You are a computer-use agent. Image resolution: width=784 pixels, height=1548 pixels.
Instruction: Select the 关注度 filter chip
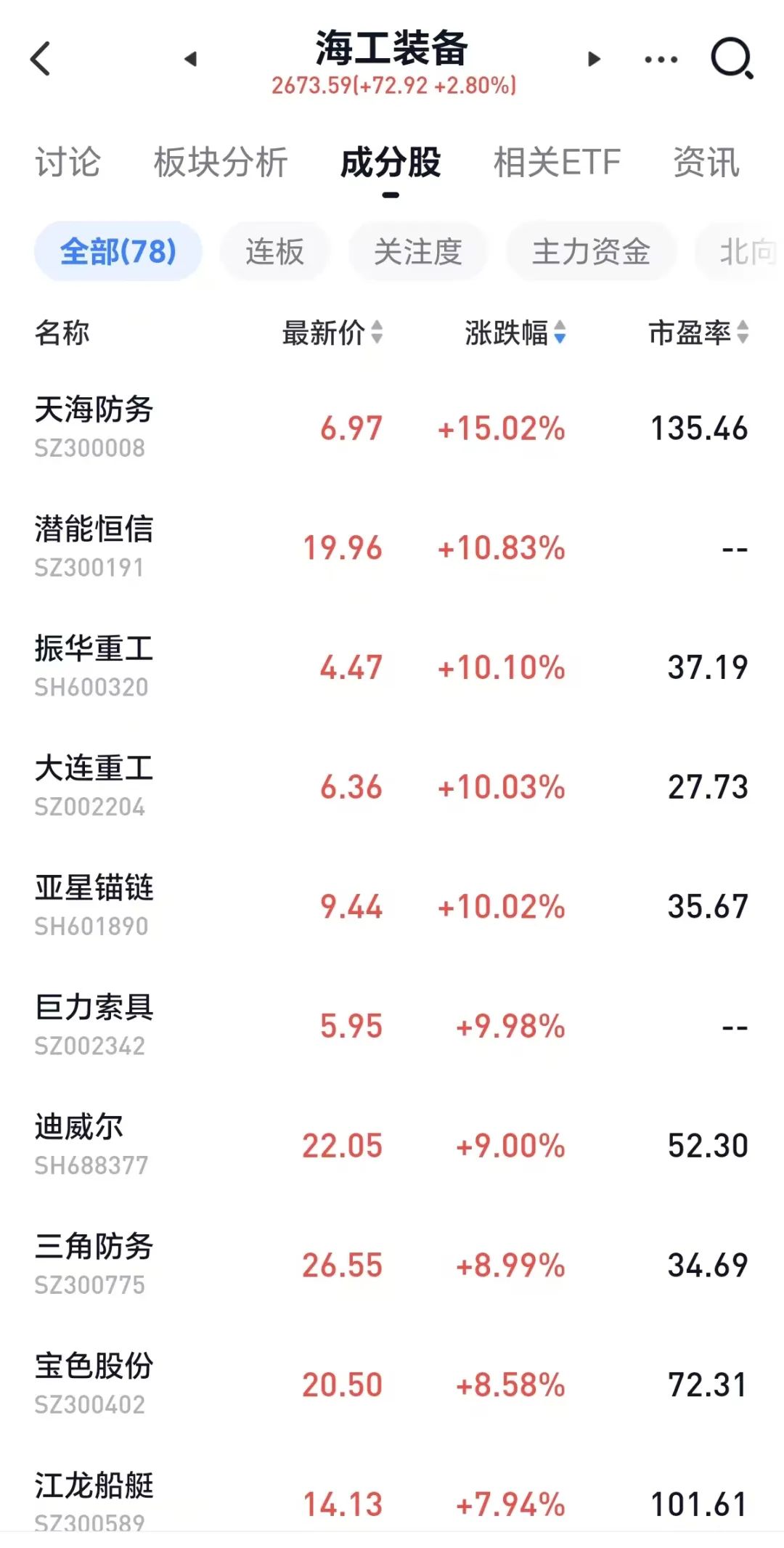tap(418, 252)
